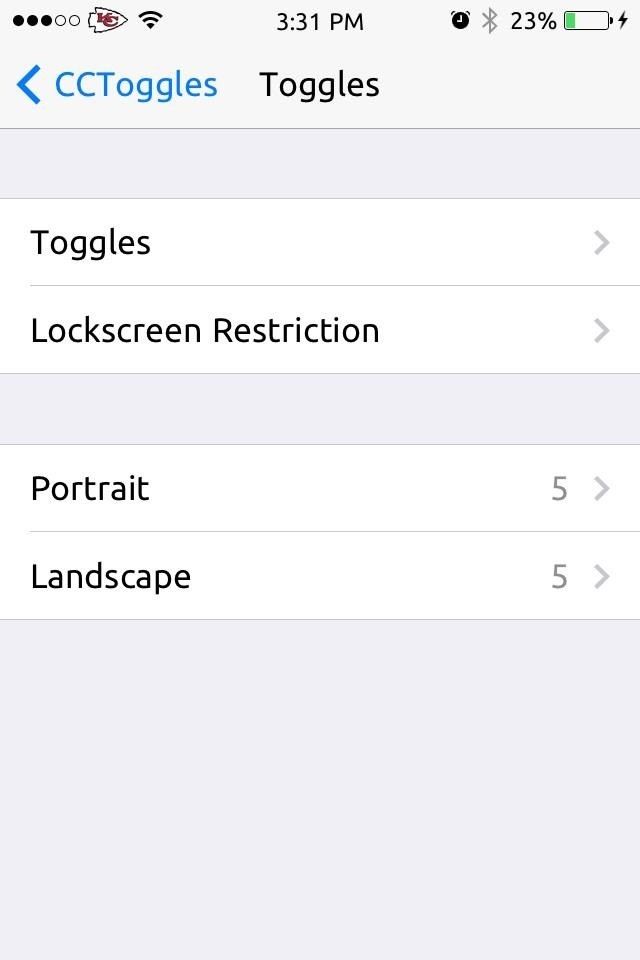This screenshot has height=960, width=640.
Task: Open the Portrait toggle count setting
Action: click(320, 489)
